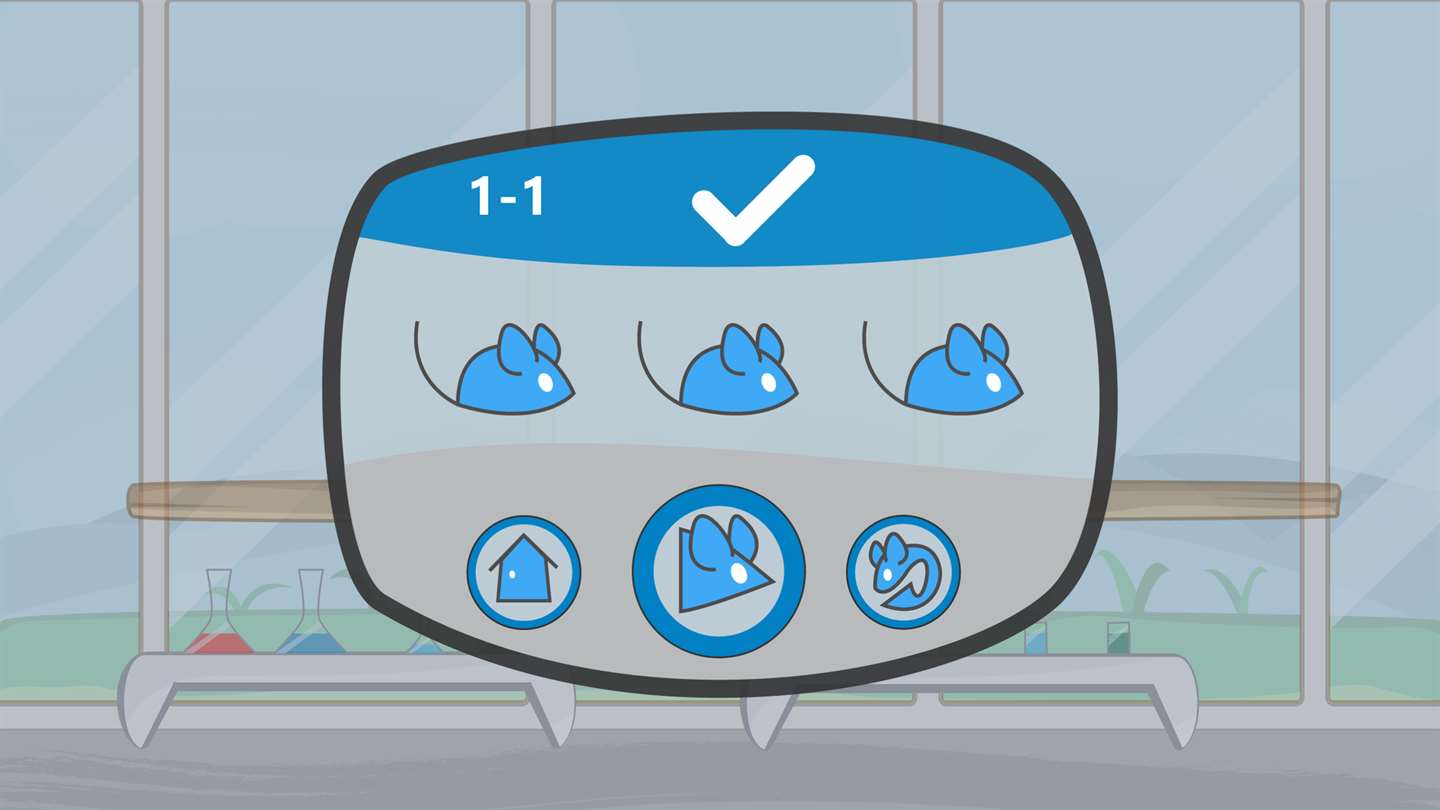Viewport: 1440px width, 810px height.
Task: Play the next level
Action: (718, 571)
